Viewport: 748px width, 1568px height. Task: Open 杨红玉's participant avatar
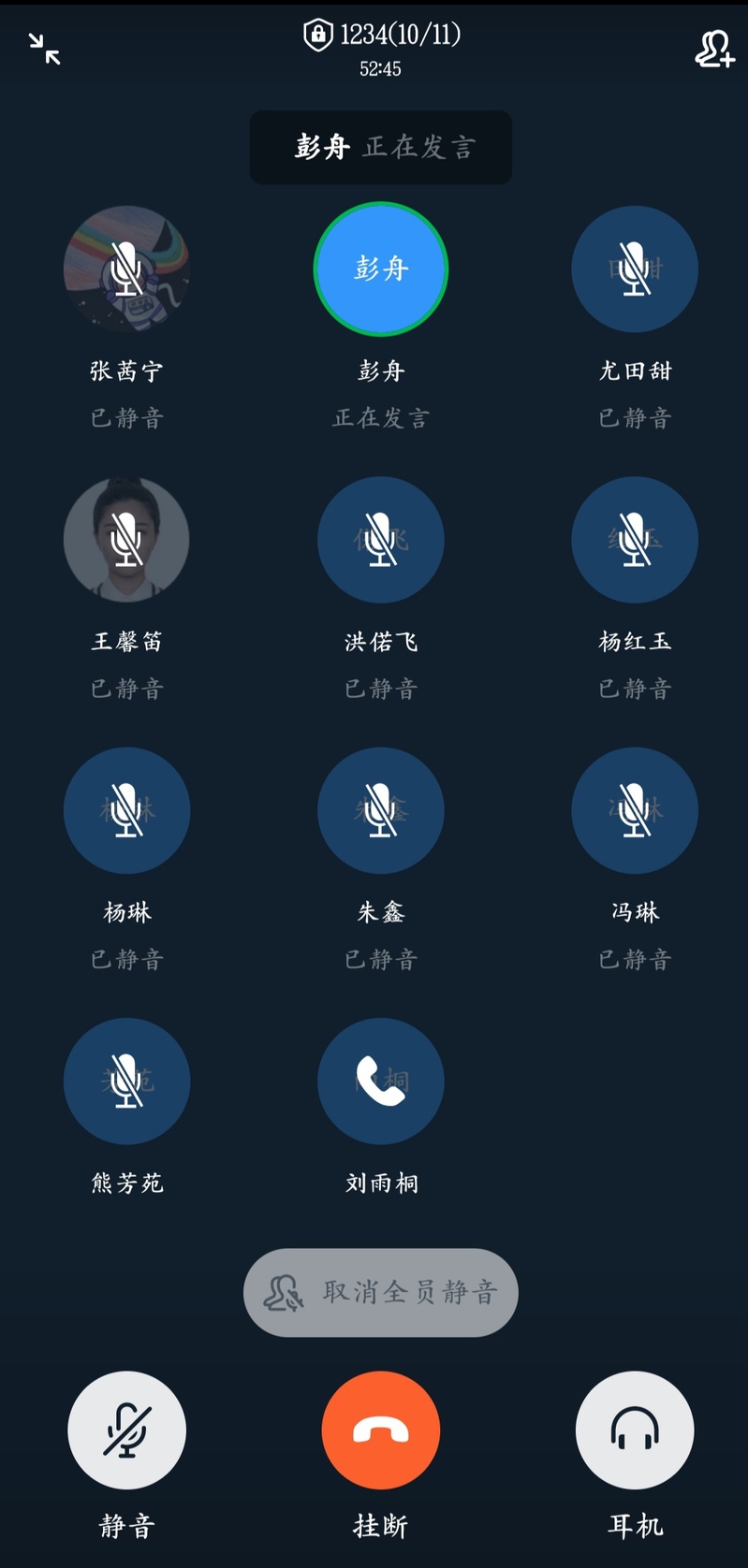pyautogui.click(x=635, y=540)
